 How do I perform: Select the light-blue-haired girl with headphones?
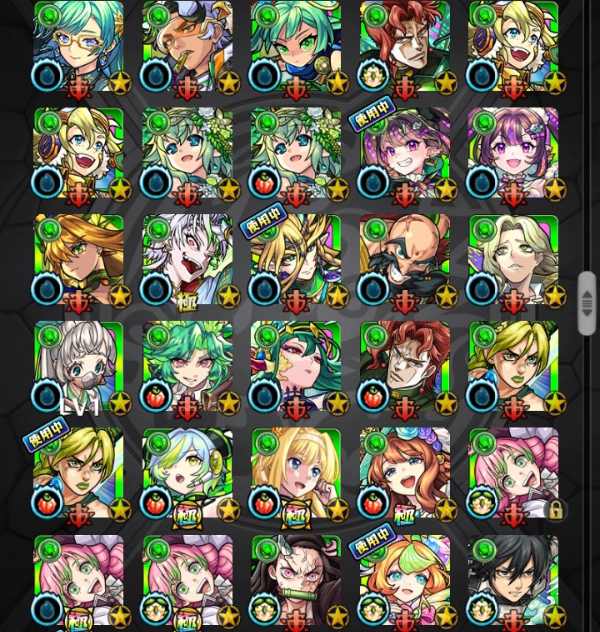[x=188, y=475]
